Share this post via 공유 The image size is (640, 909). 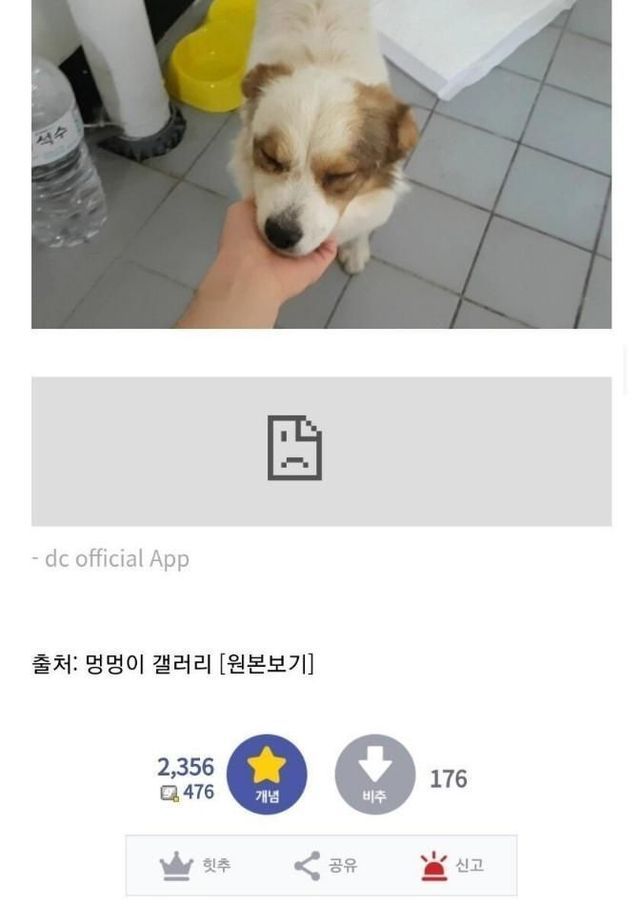pos(326,865)
